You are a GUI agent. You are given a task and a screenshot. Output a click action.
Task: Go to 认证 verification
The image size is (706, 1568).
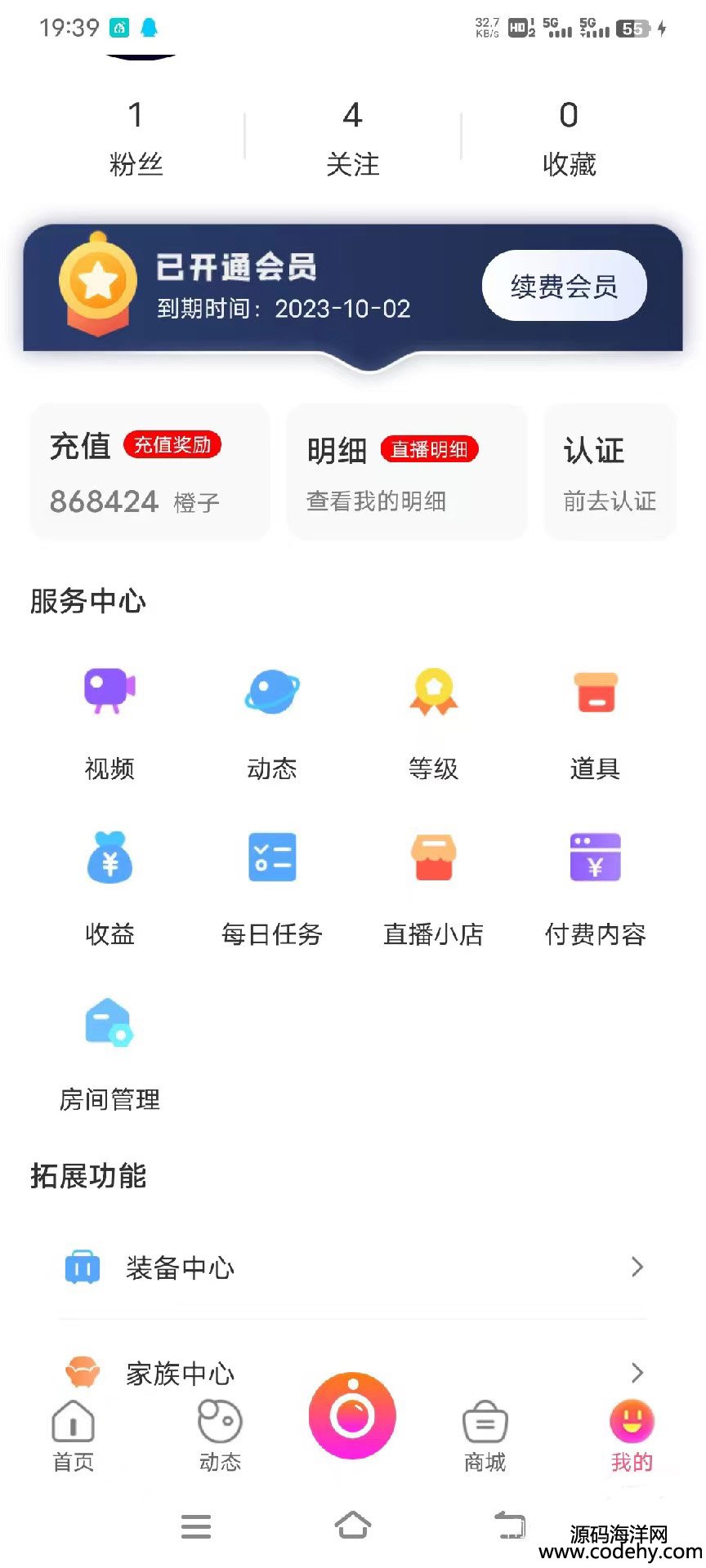[610, 472]
